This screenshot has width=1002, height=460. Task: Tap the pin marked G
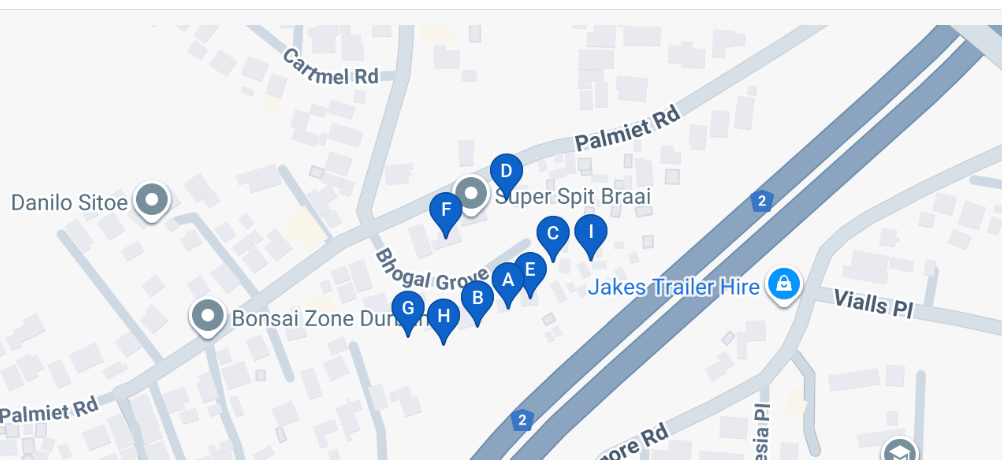tap(408, 308)
